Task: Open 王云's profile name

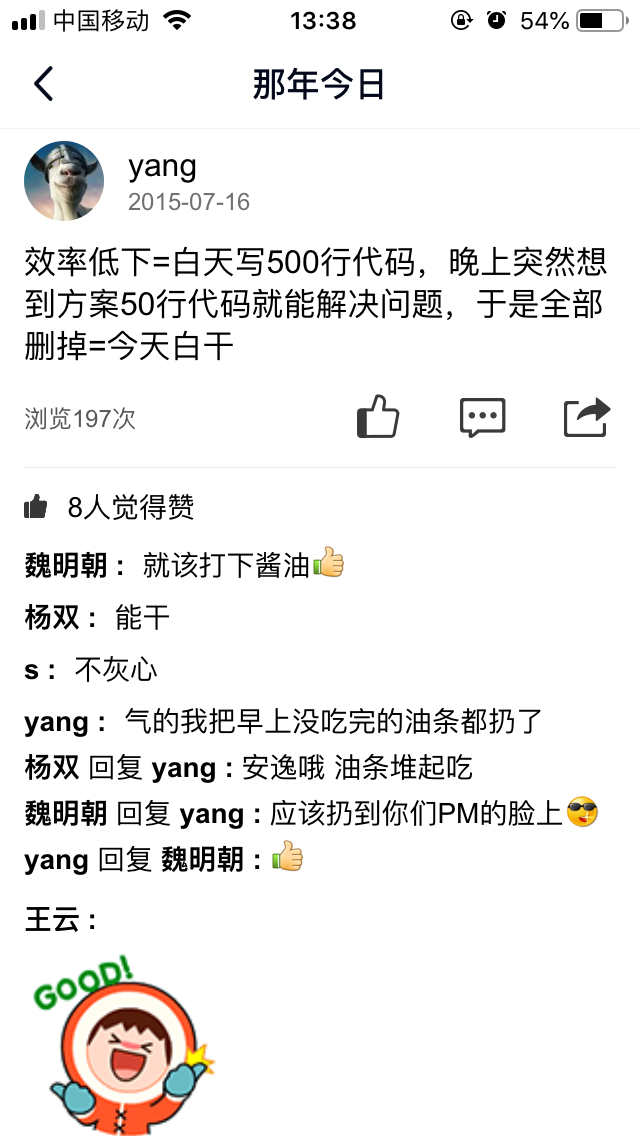Action: tap(52, 919)
